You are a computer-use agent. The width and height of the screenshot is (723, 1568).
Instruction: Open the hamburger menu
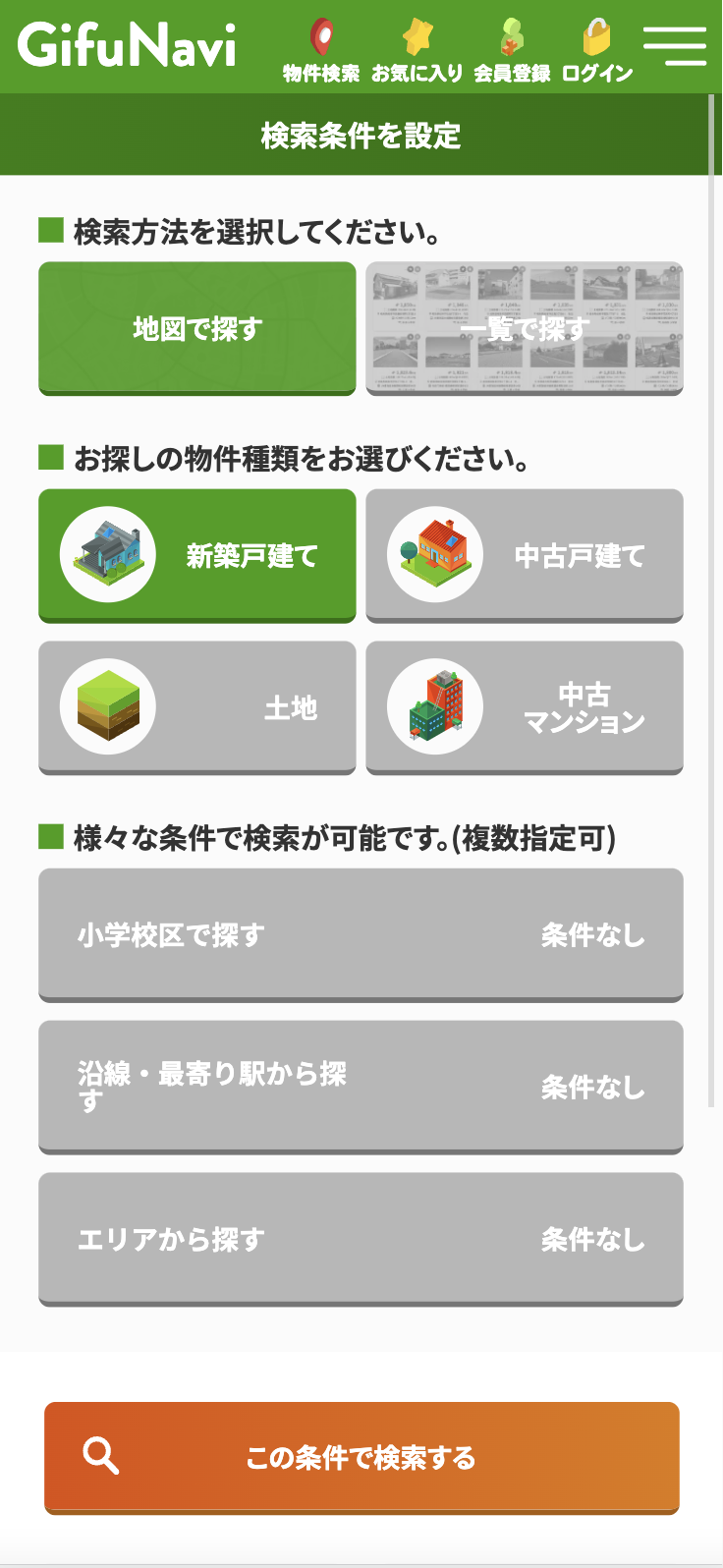675,46
